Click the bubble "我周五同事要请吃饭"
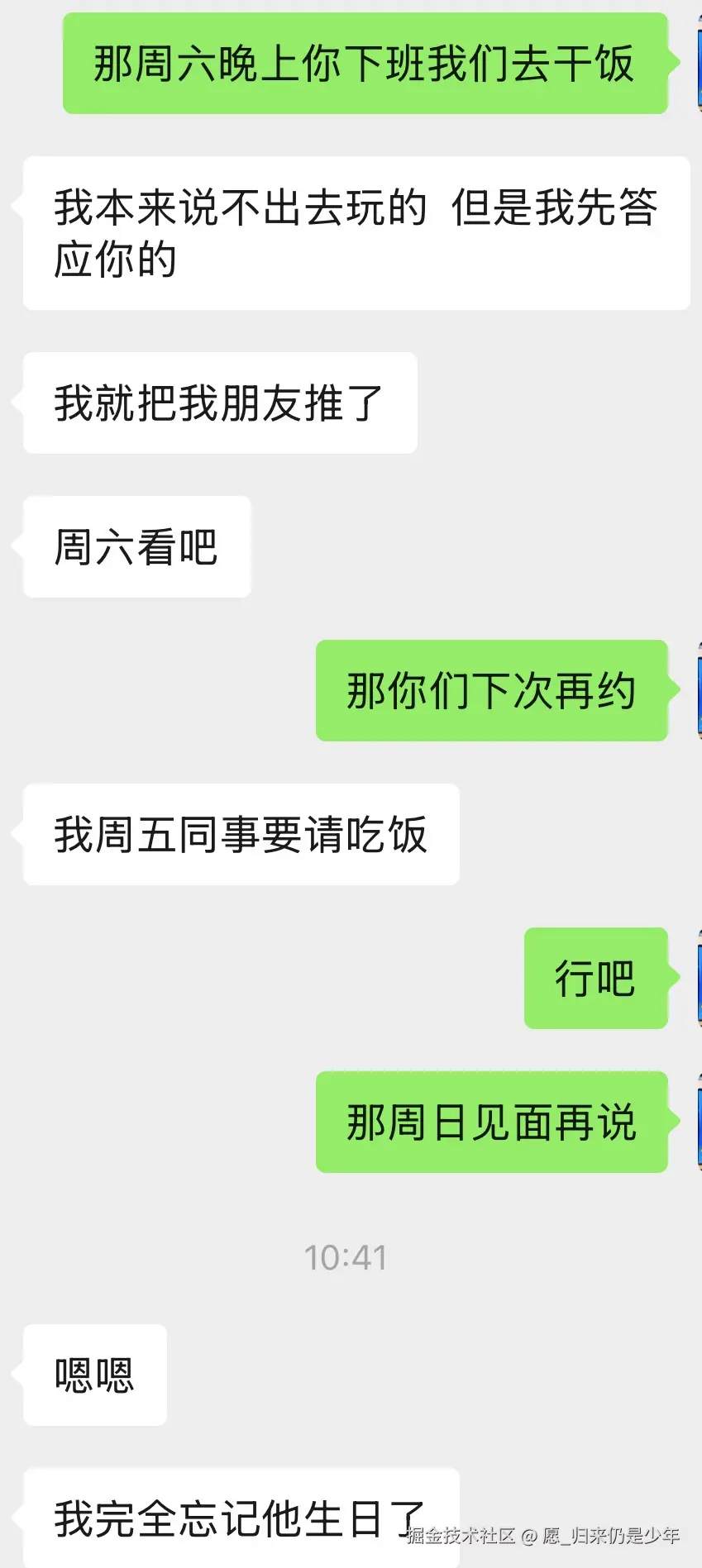 pos(240,835)
